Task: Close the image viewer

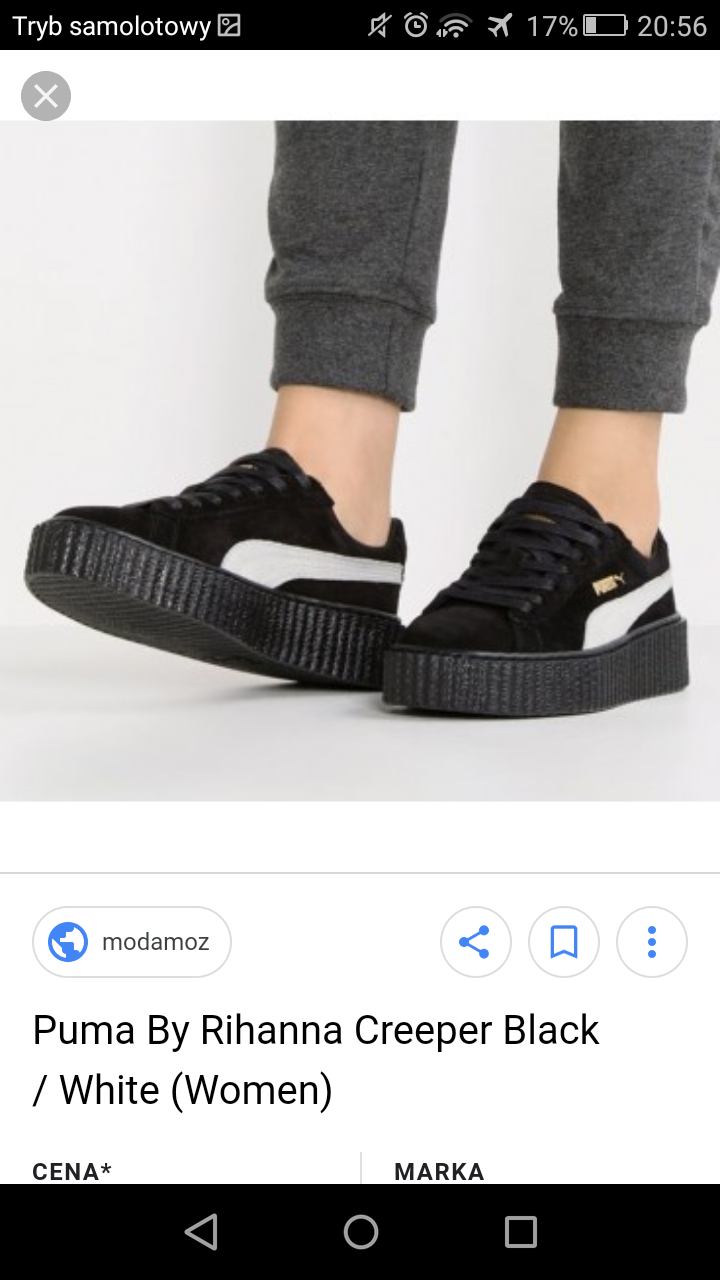Action: coord(46,96)
